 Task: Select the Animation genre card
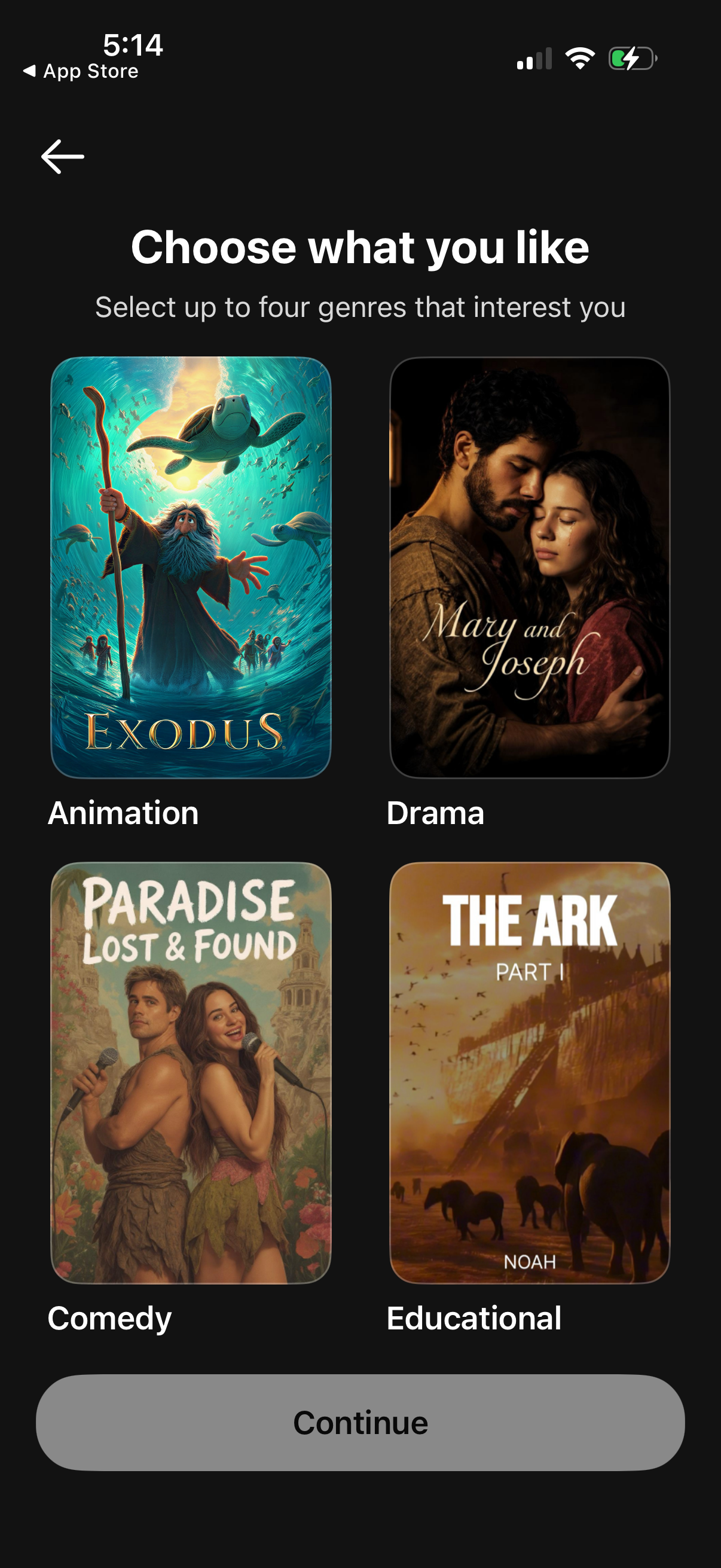[191, 568]
